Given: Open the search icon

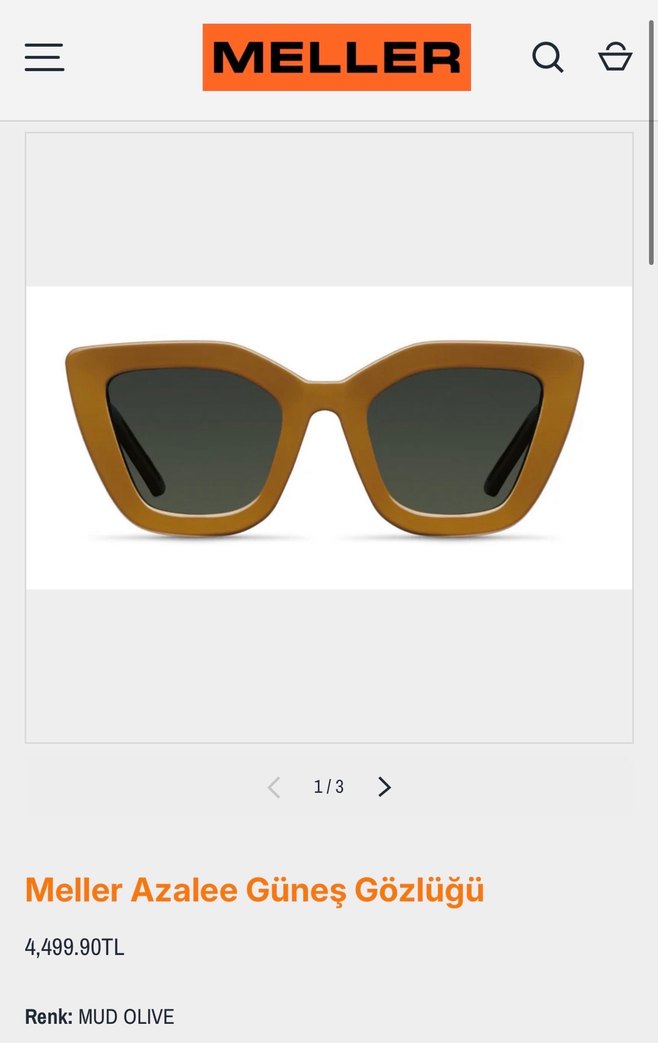Looking at the screenshot, I should point(547,57).
